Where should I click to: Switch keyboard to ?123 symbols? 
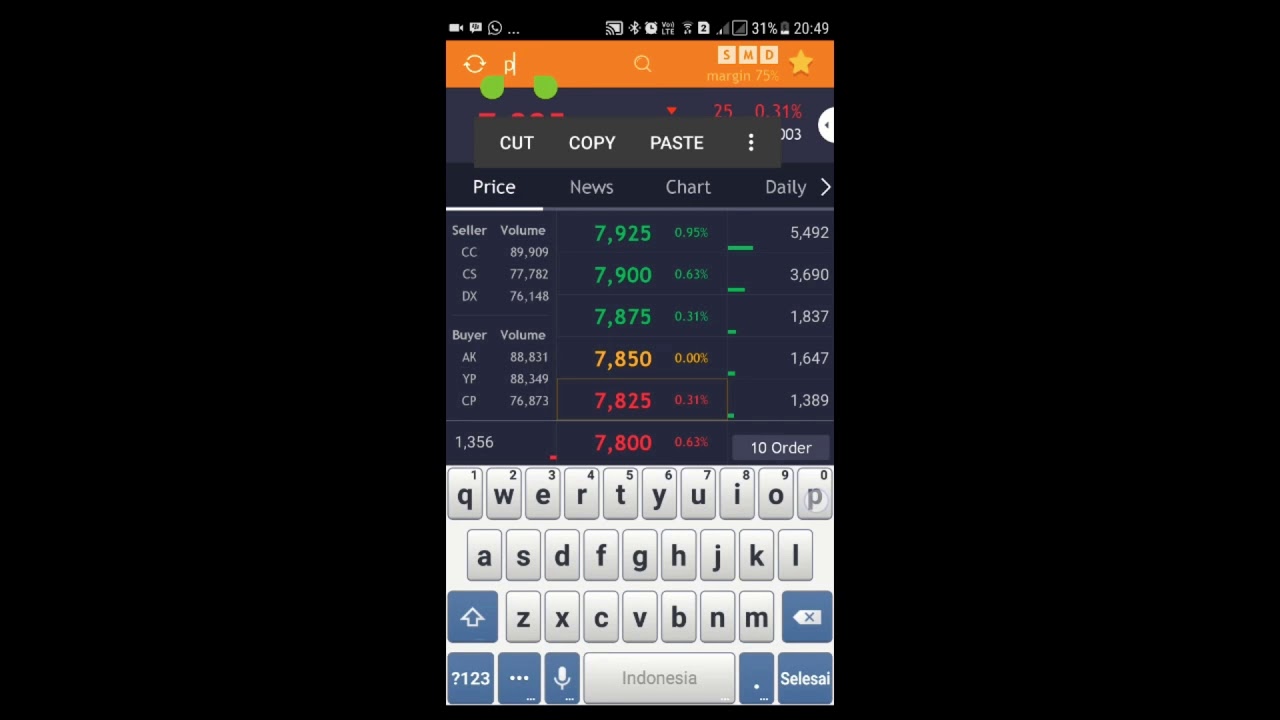470,679
